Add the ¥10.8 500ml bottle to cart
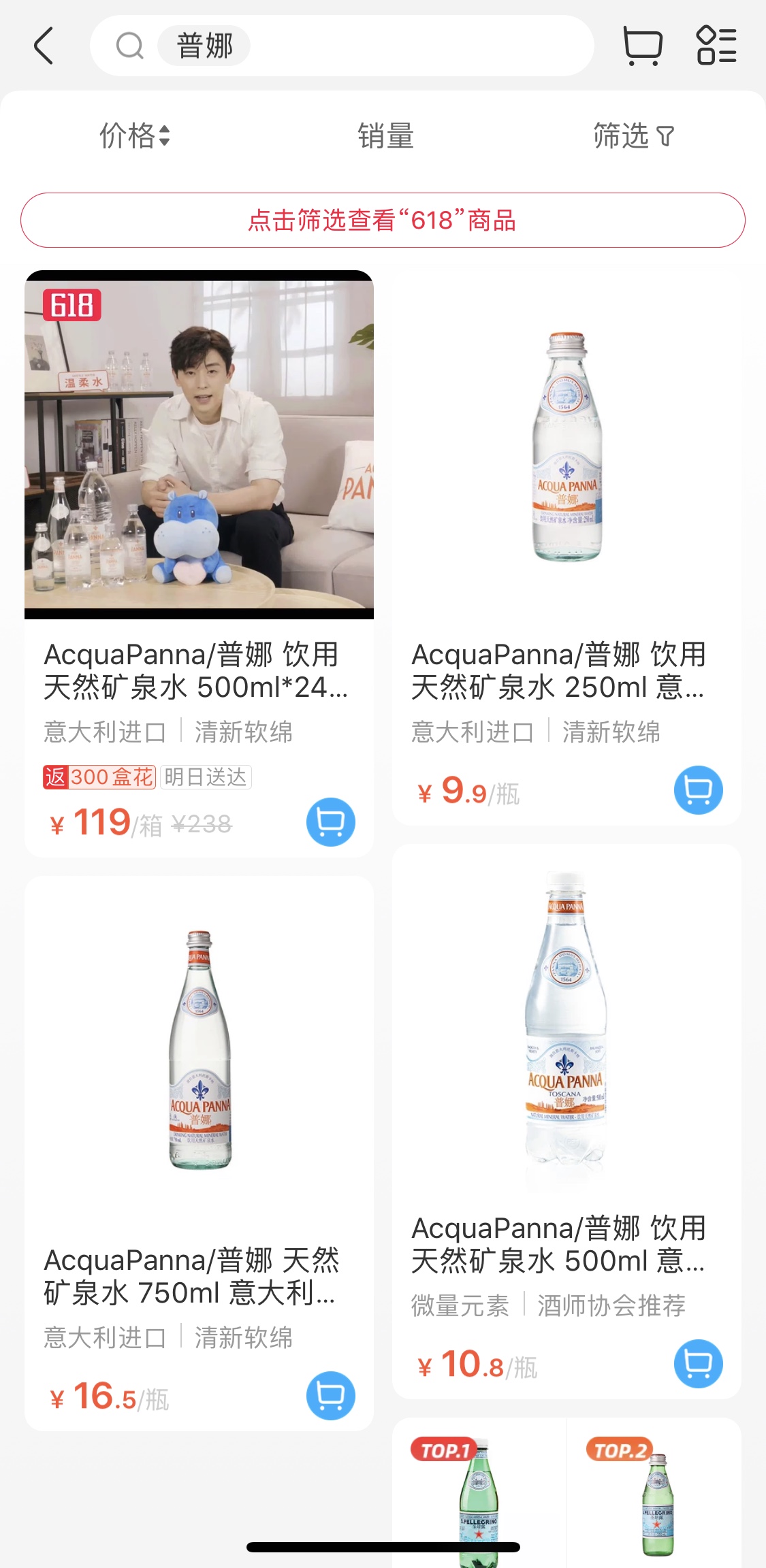The height and width of the screenshot is (1568, 766). [x=698, y=1364]
